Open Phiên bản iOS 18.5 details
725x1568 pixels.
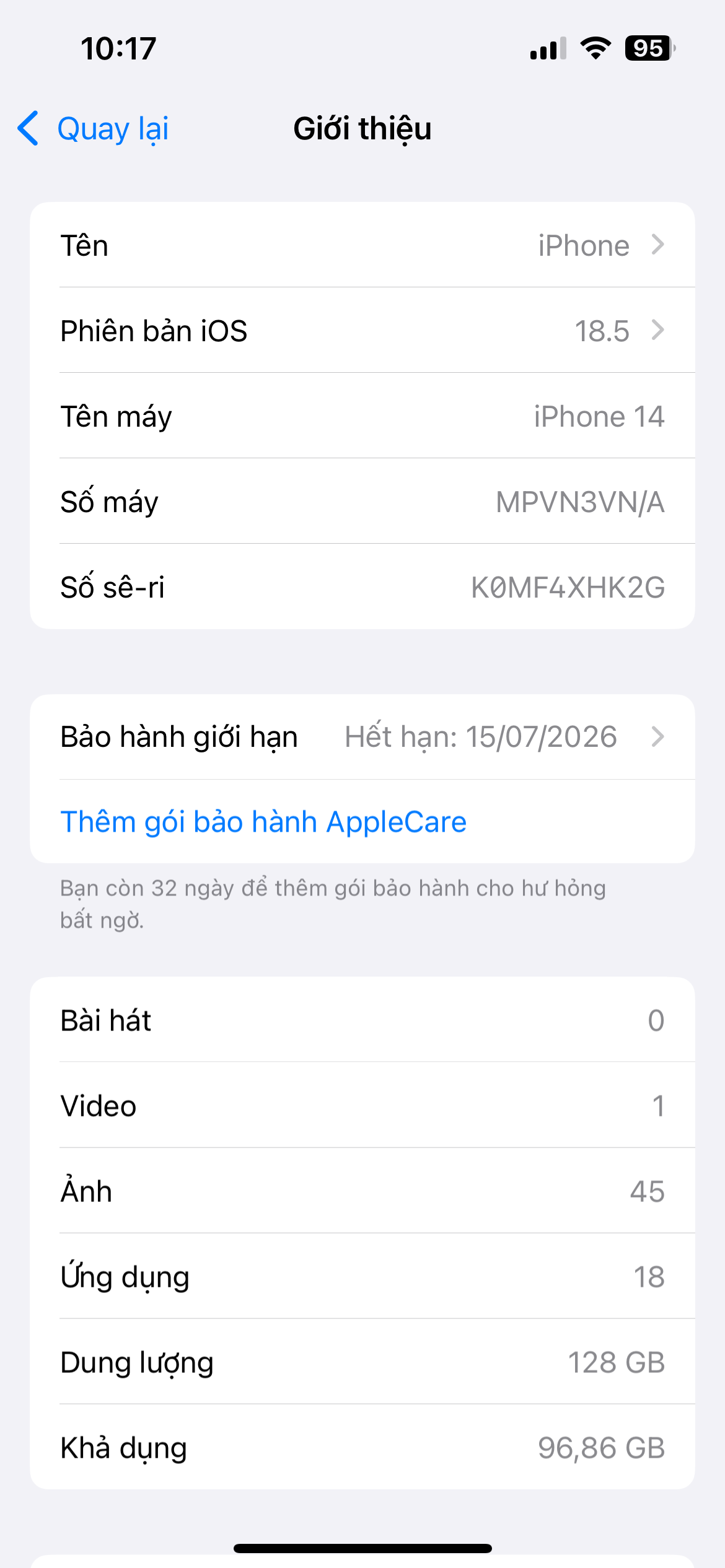[x=362, y=331]
